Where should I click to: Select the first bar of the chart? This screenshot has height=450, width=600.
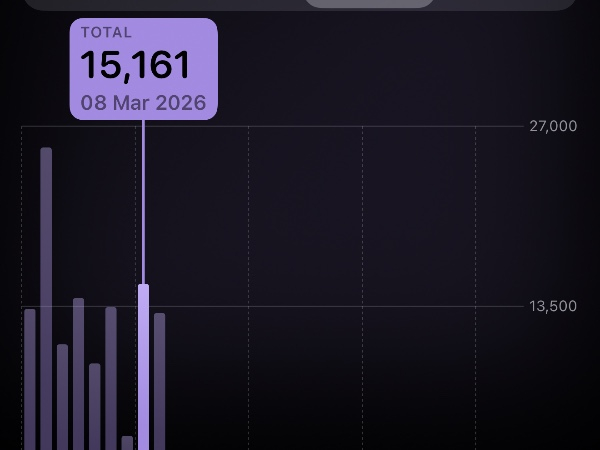click(x=30, y=379)
